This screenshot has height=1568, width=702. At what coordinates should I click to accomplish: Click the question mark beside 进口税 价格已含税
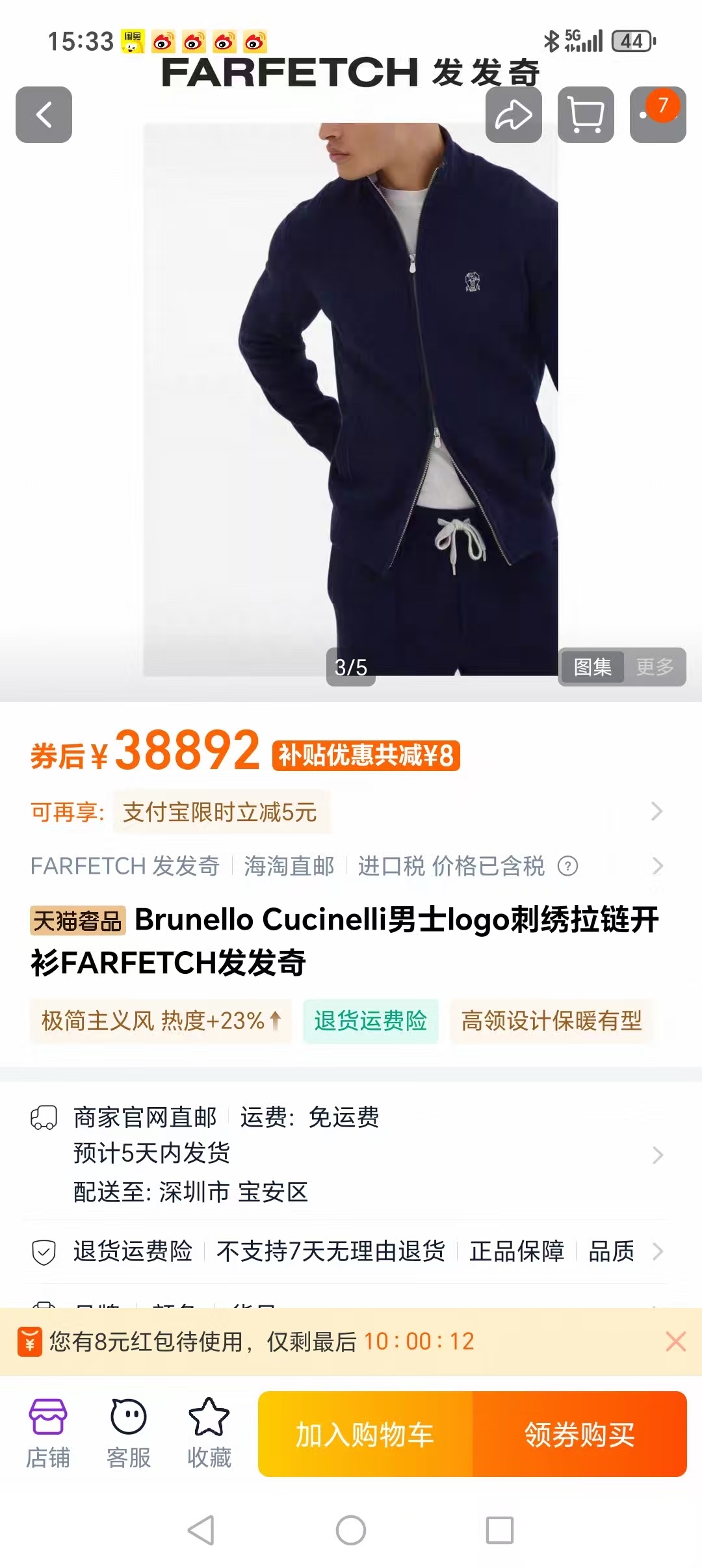(x=567, y=867)
